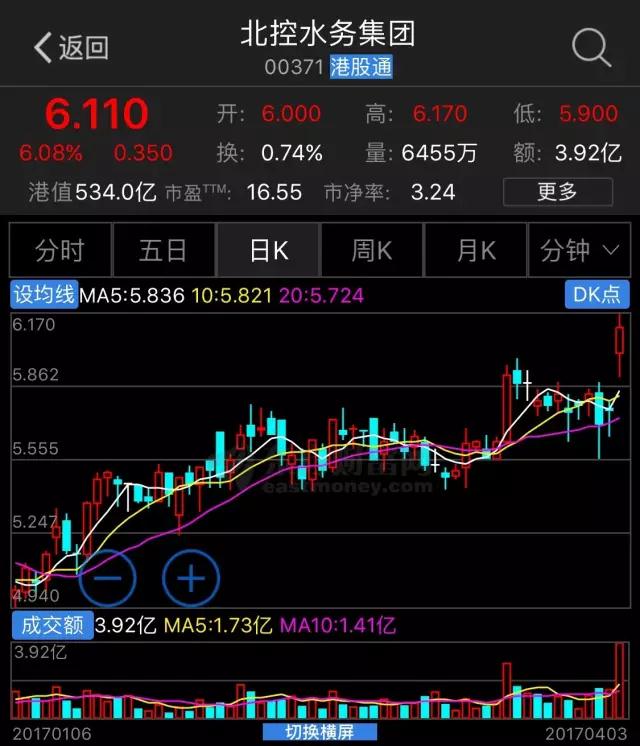Zoom in the chart with plus button

pyautogui.click(x=191, y=578)
